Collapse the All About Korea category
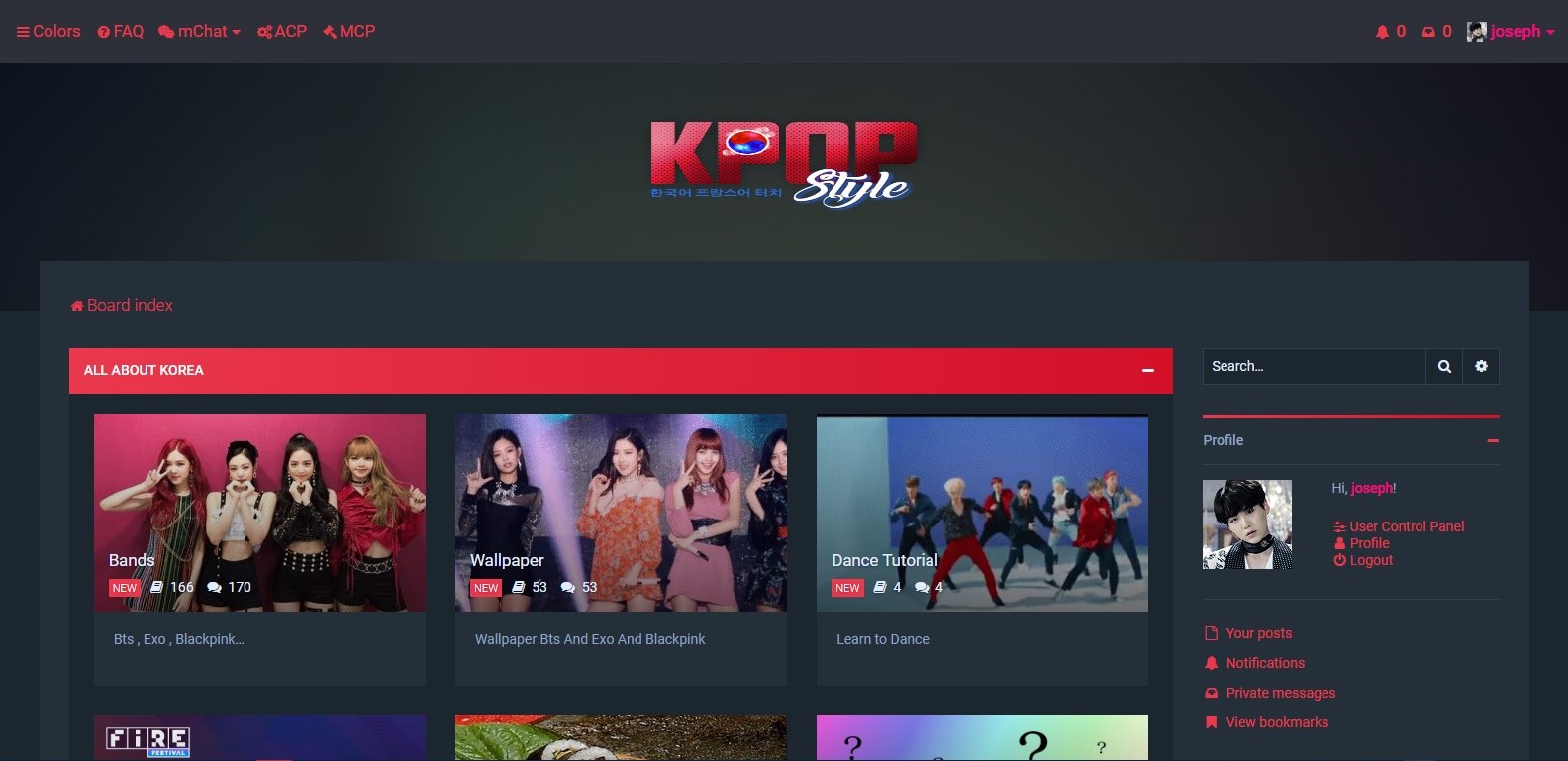 click(1147, 371)
